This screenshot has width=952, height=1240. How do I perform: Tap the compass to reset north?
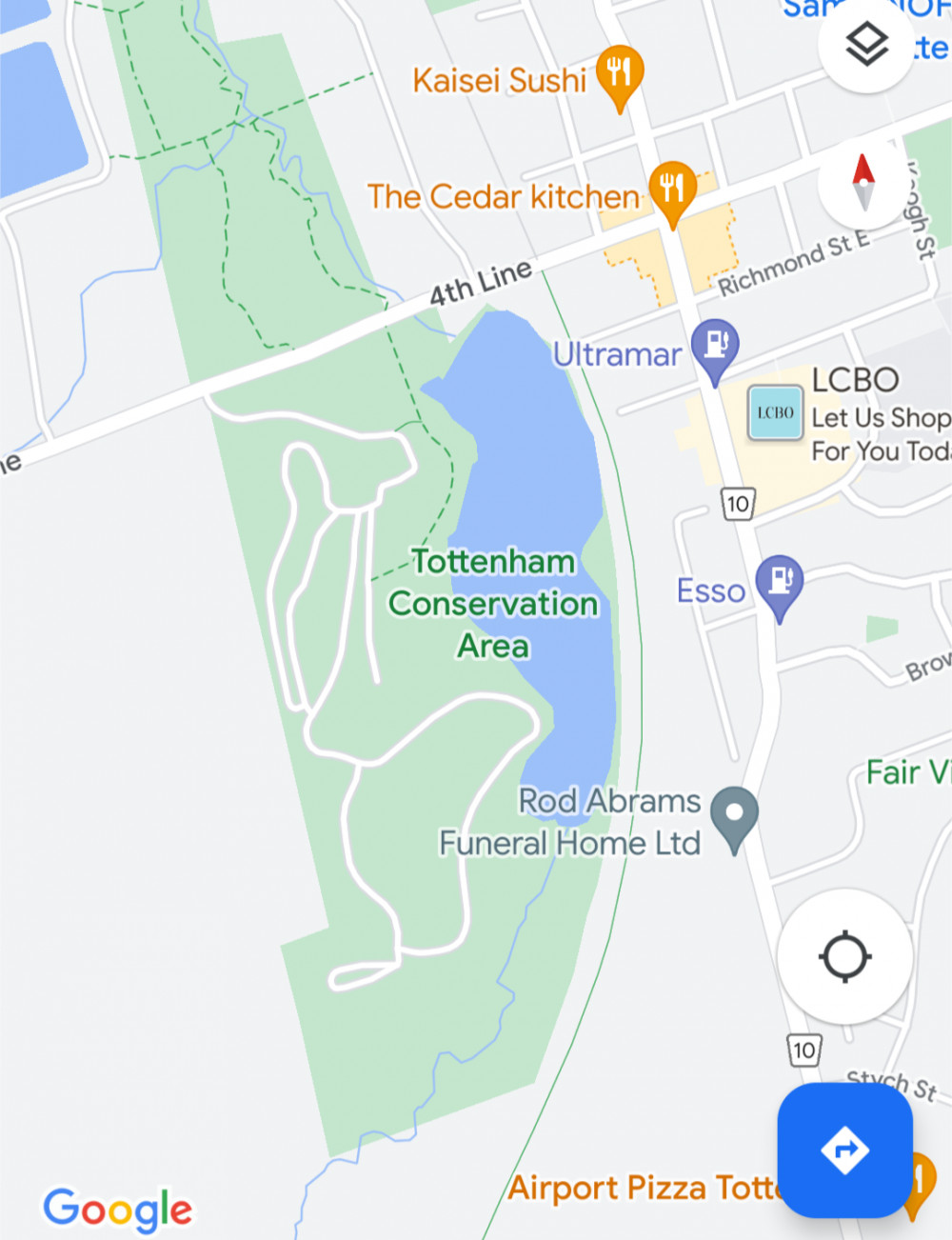pyautogui.click(x=863, y=183)
